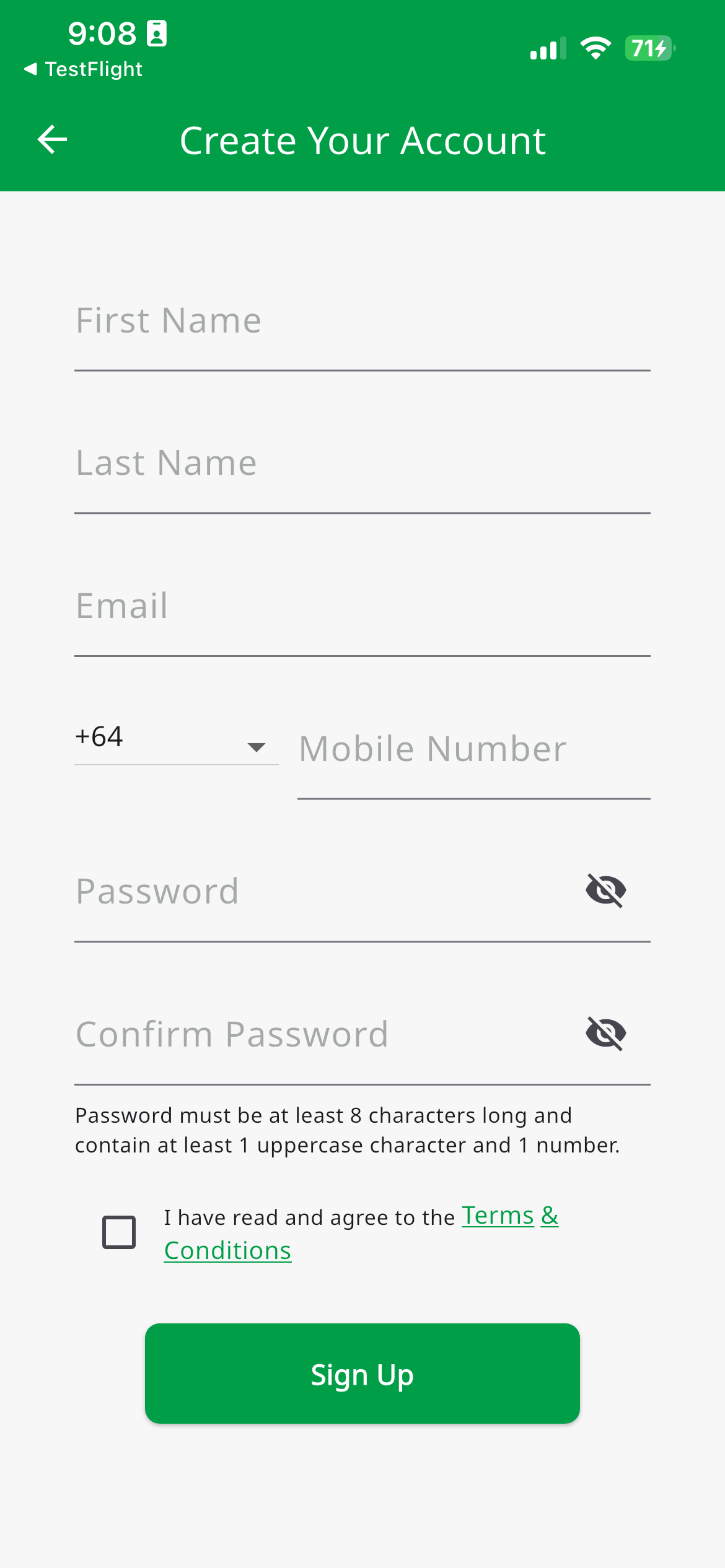This screenshot has height=1568, width=725.
Task: Reveal the Confirm Password text
Action: point(605,1033)
